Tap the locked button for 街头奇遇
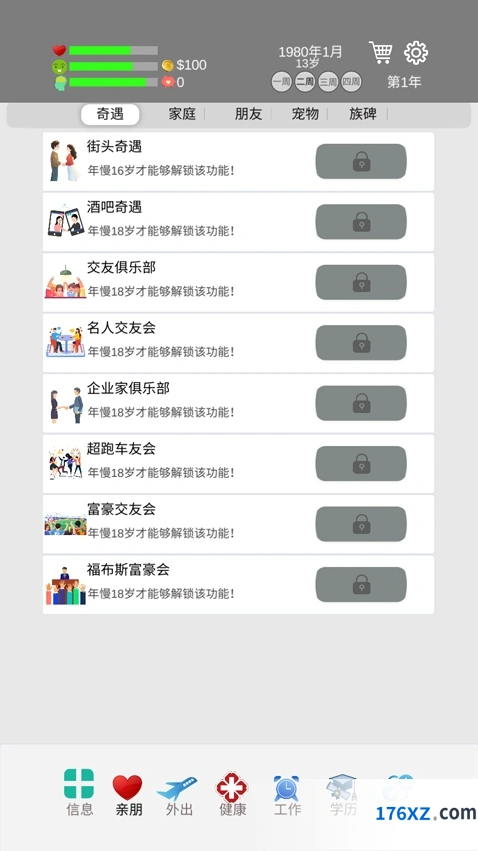This screenshot has height=851, width=478. point(361,161)
